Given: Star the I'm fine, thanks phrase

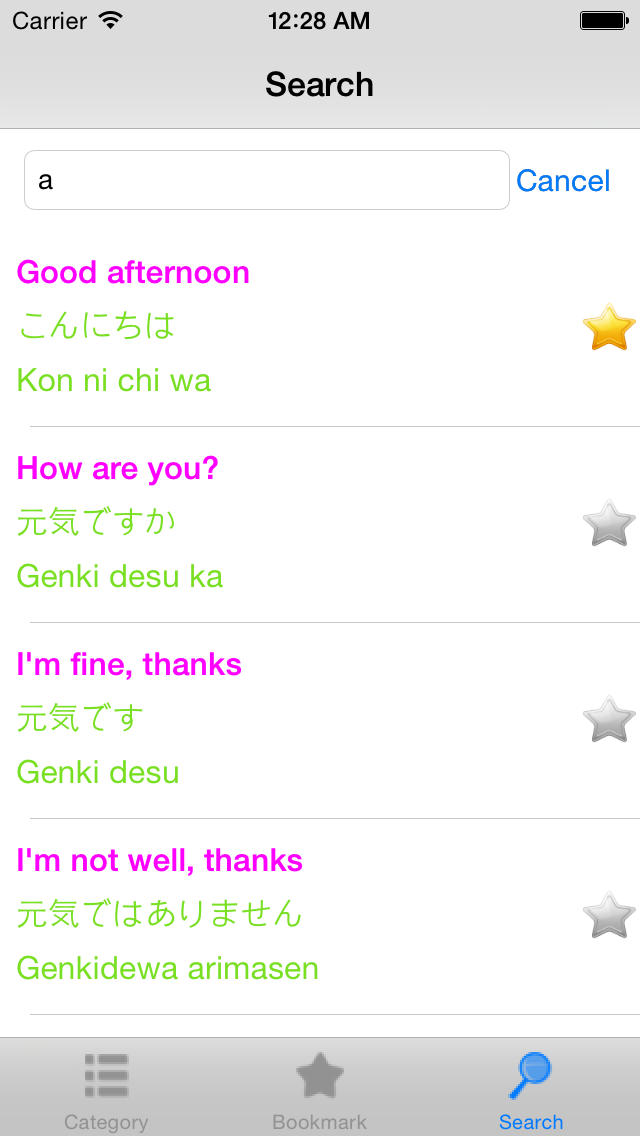Looking at the screenshot, I should (609, 719).
